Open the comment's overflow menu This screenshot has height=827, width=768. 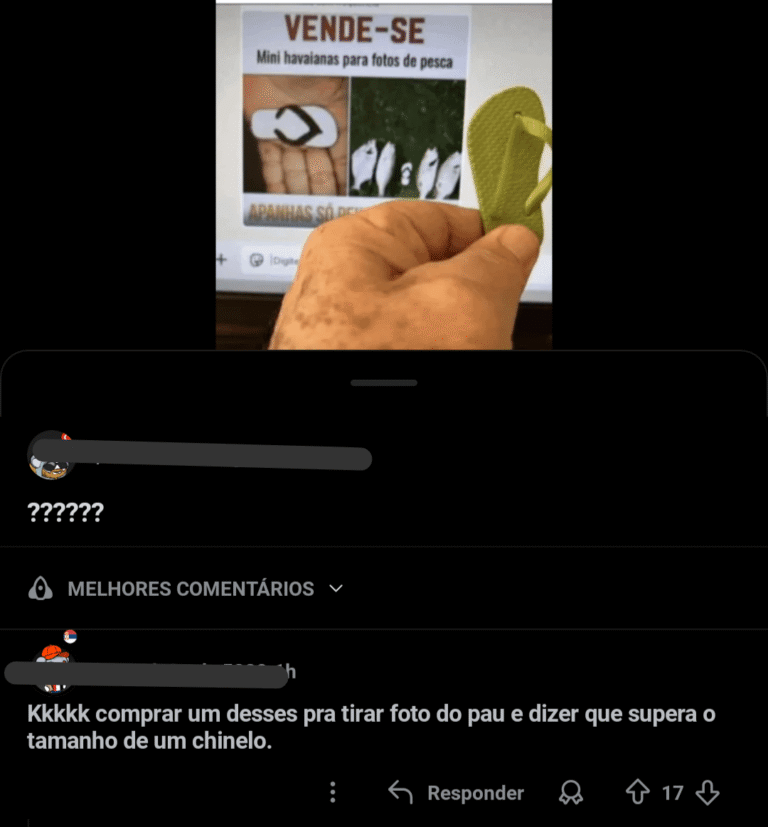coord(333,793)
